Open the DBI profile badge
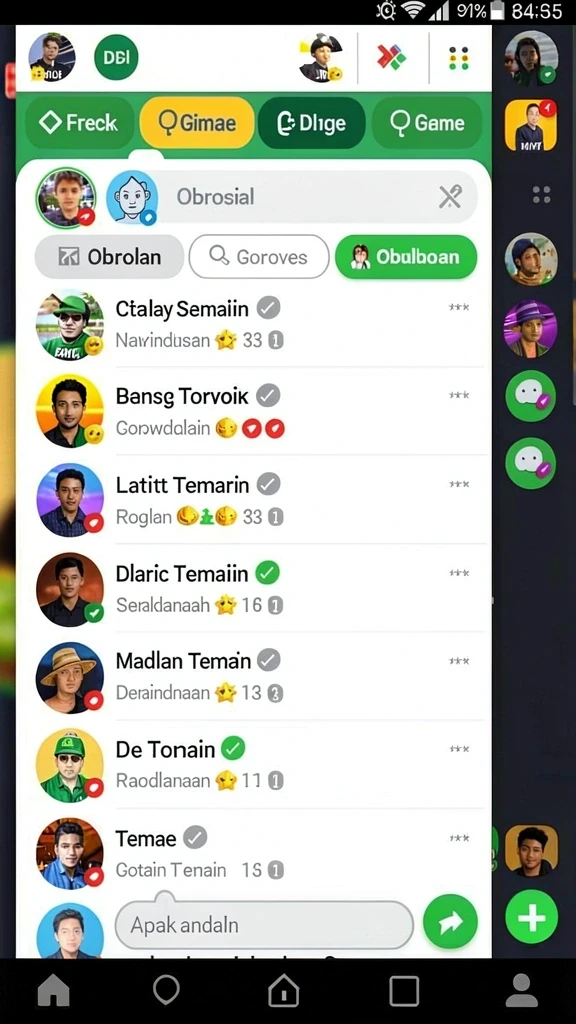This screenshot has width=576, height=1024. coord(116,57)
